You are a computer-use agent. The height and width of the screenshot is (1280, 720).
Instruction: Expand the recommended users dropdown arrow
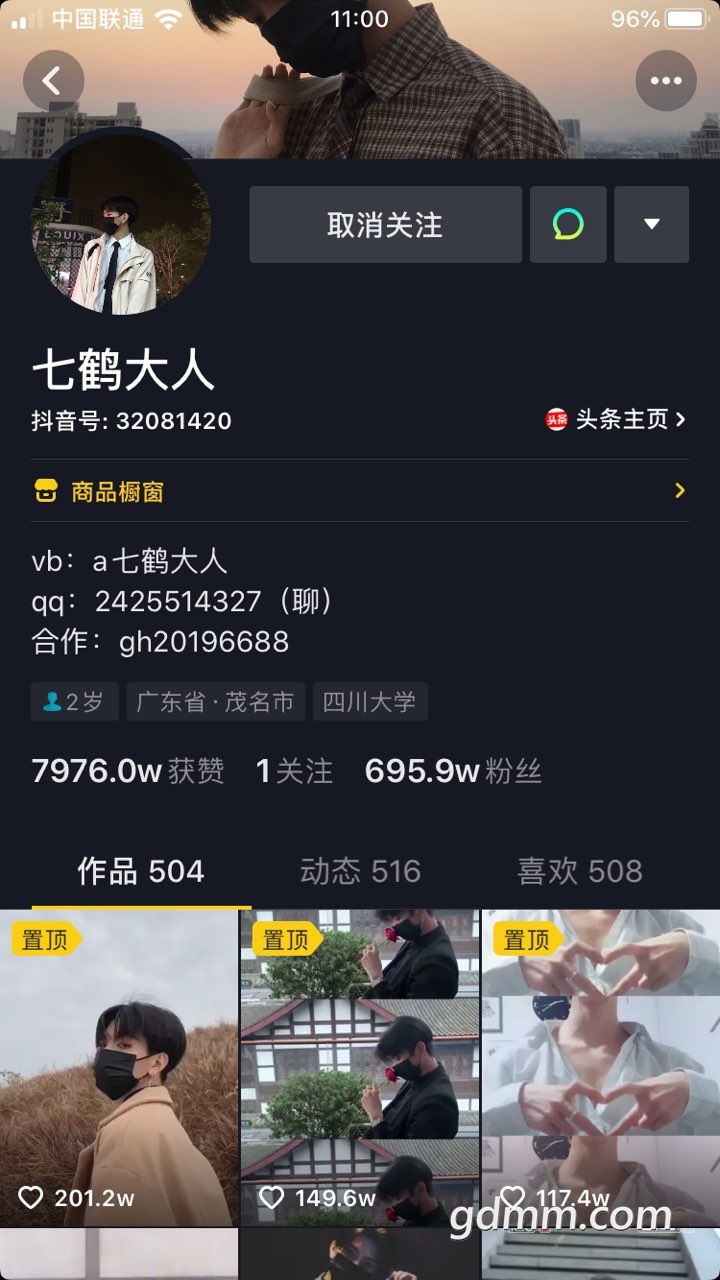[652, 225]
